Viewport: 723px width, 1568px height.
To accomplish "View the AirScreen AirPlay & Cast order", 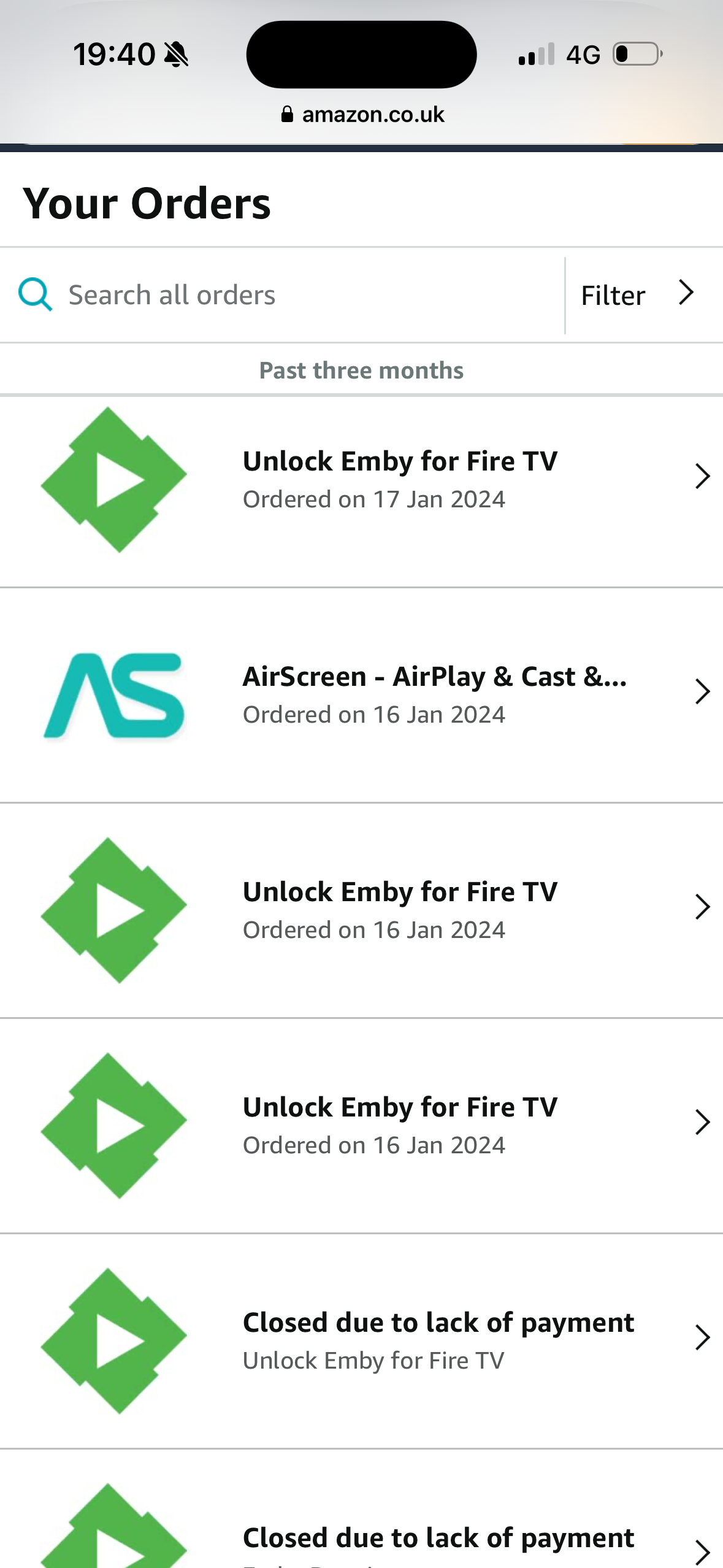I will [434, 694].
